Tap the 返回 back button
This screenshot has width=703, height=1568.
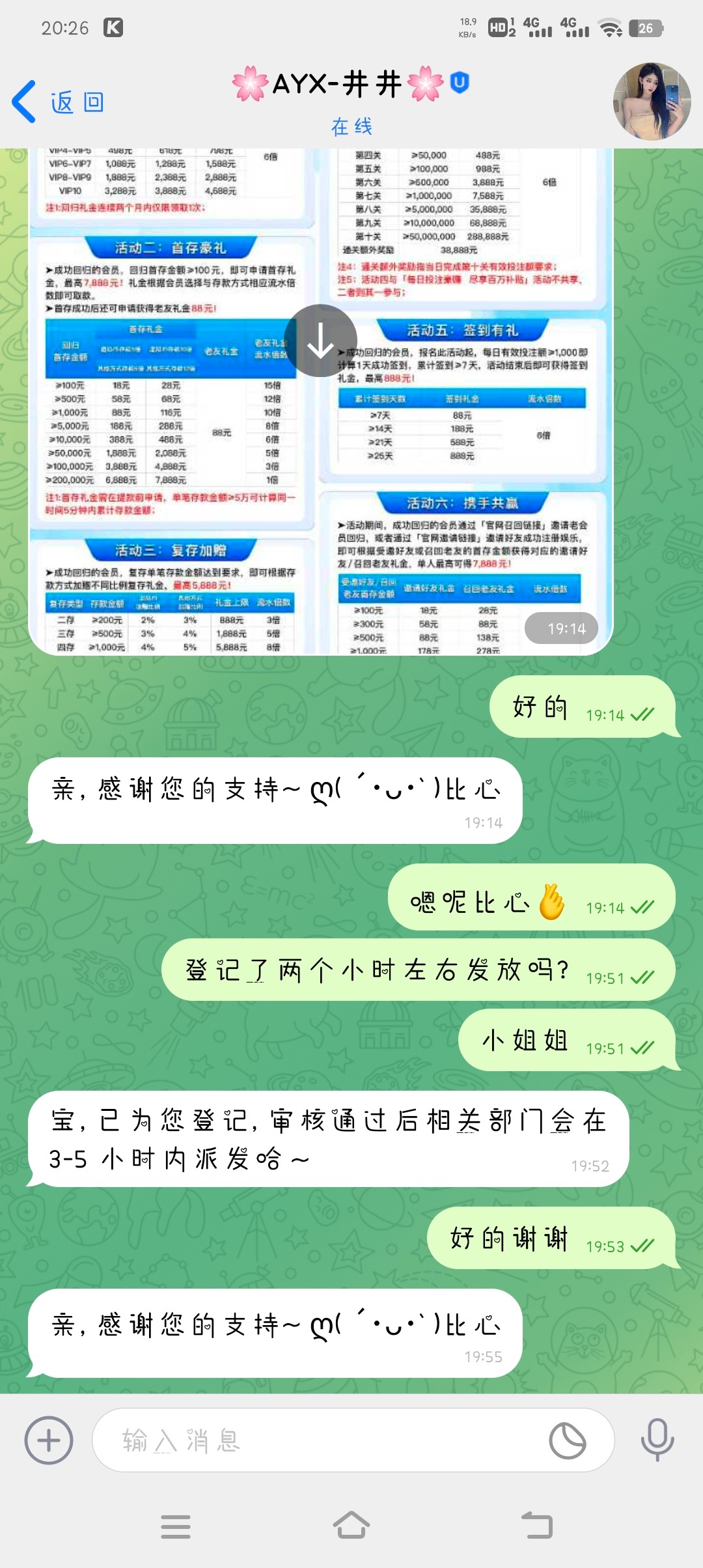pos(57,102)
